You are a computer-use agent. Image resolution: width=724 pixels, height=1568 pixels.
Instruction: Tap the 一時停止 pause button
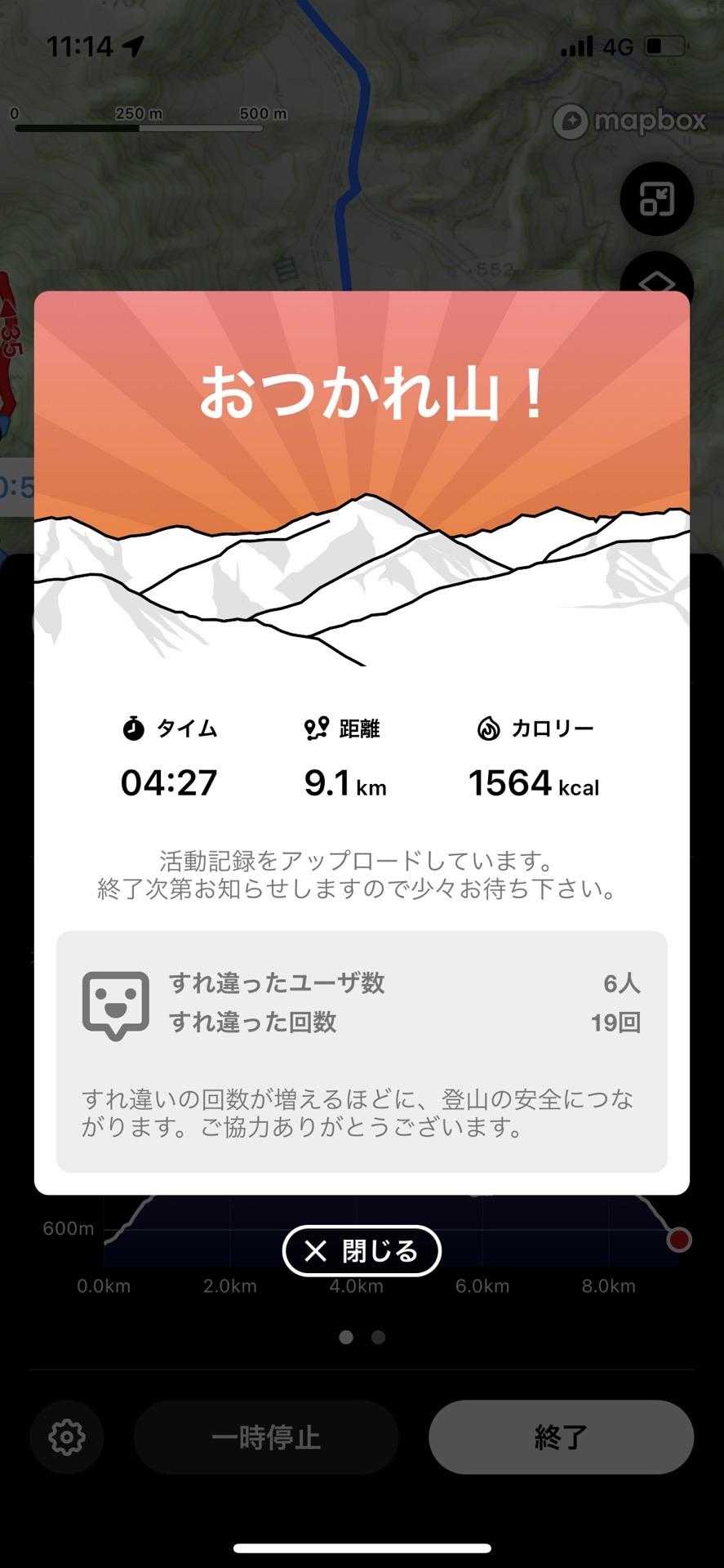[x=266, y=1437]
